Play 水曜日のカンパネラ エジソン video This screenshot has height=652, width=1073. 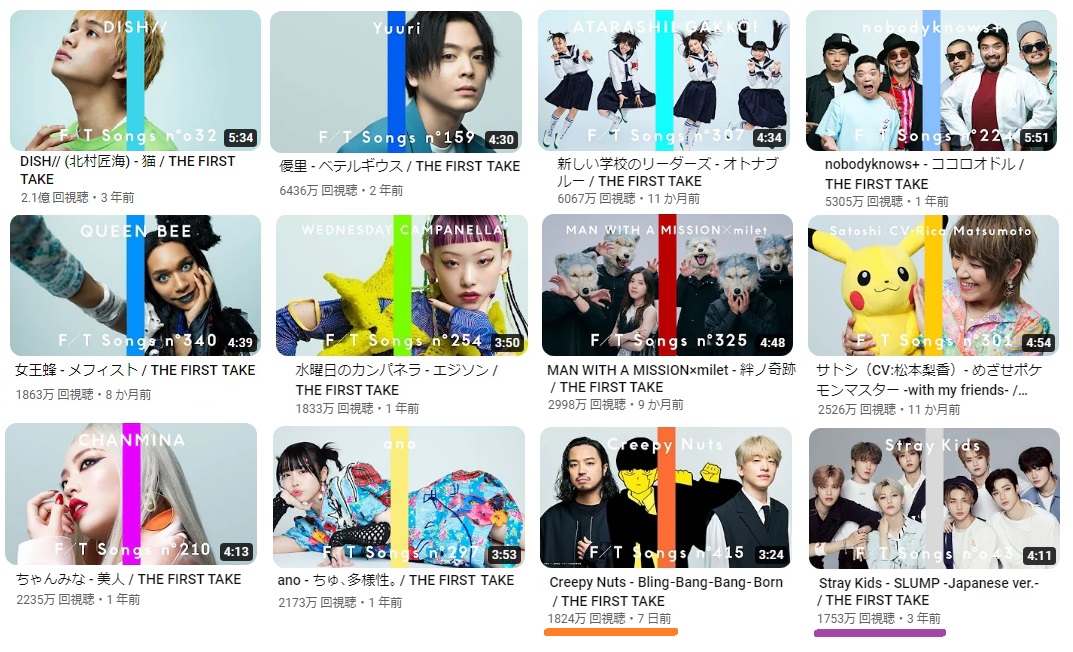point(401,285)
